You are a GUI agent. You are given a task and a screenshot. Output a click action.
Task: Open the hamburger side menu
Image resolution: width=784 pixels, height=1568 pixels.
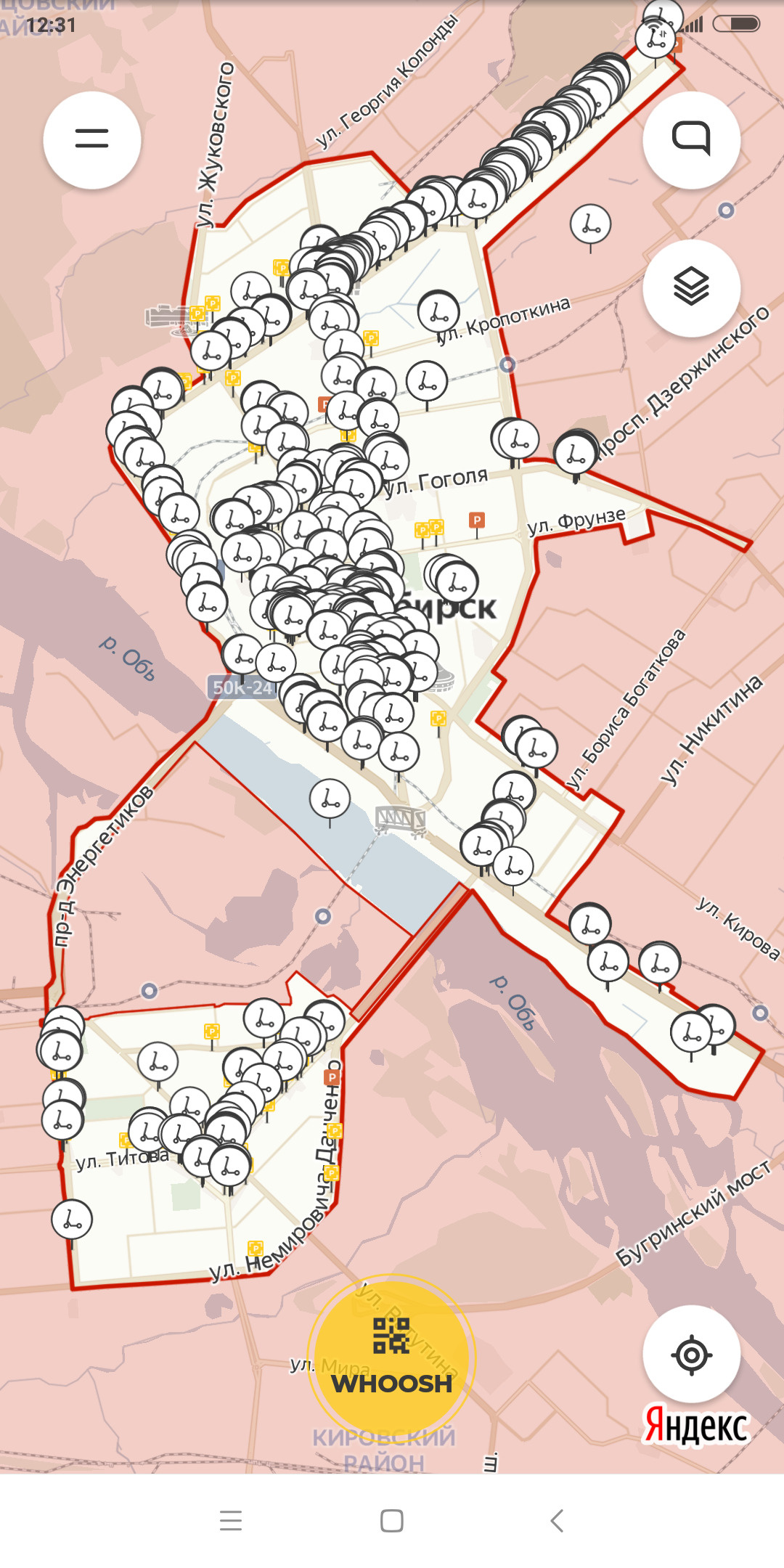[92, 139]
